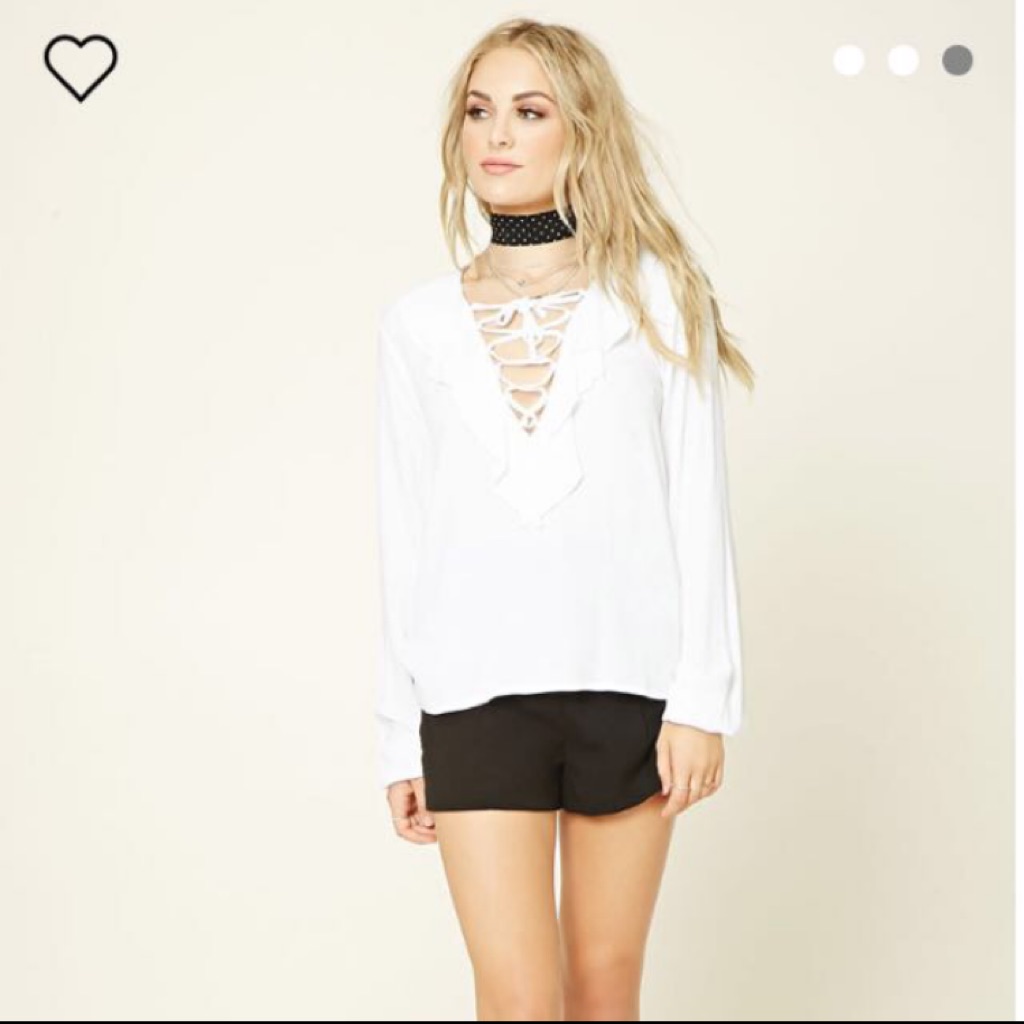Add this top to favorites with the heart
1024x1024 pixels.
click(80, 66)
